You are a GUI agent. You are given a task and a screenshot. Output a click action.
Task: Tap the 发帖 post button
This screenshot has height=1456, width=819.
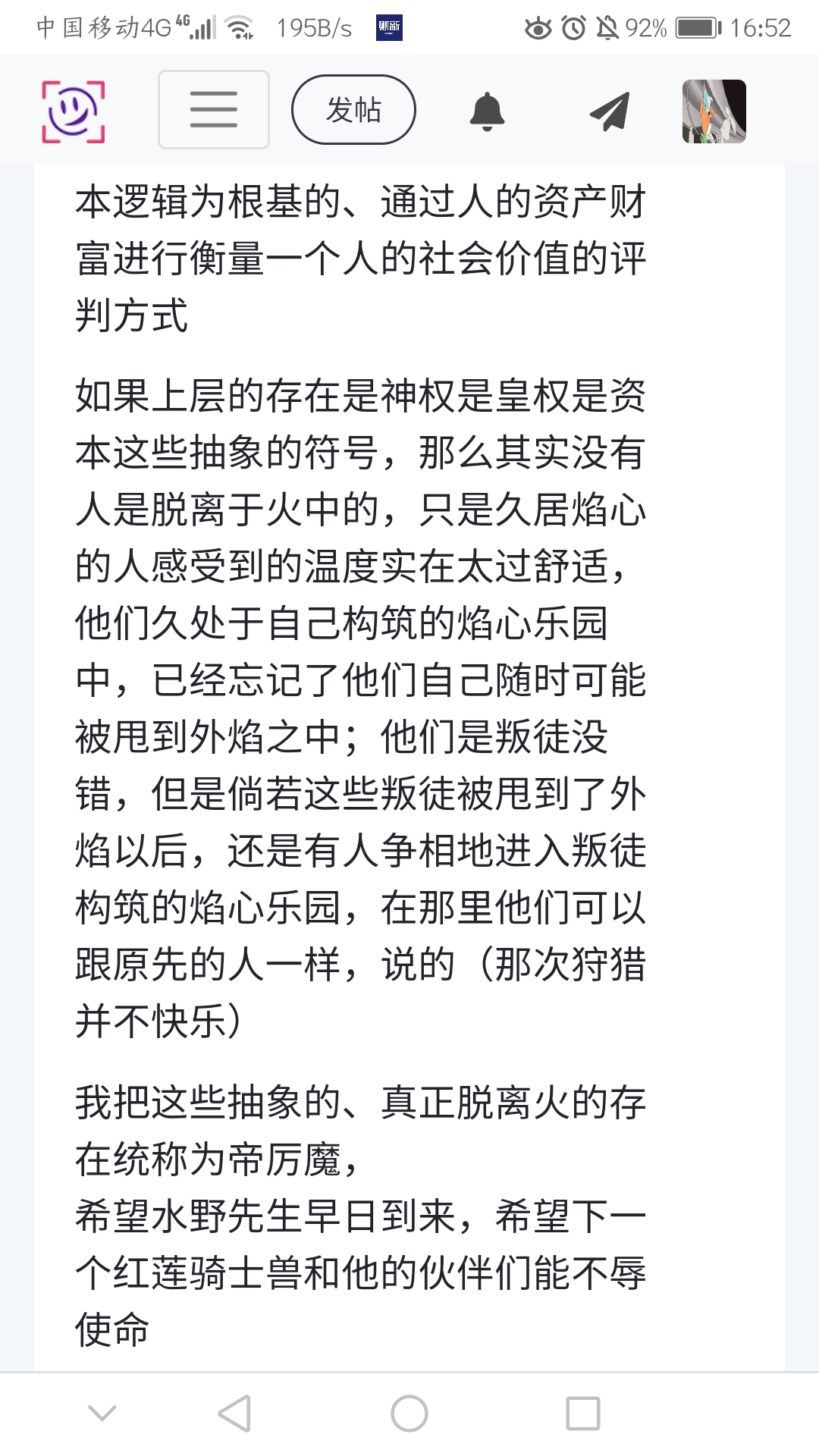pyautogui.click(x=353, y=109)
